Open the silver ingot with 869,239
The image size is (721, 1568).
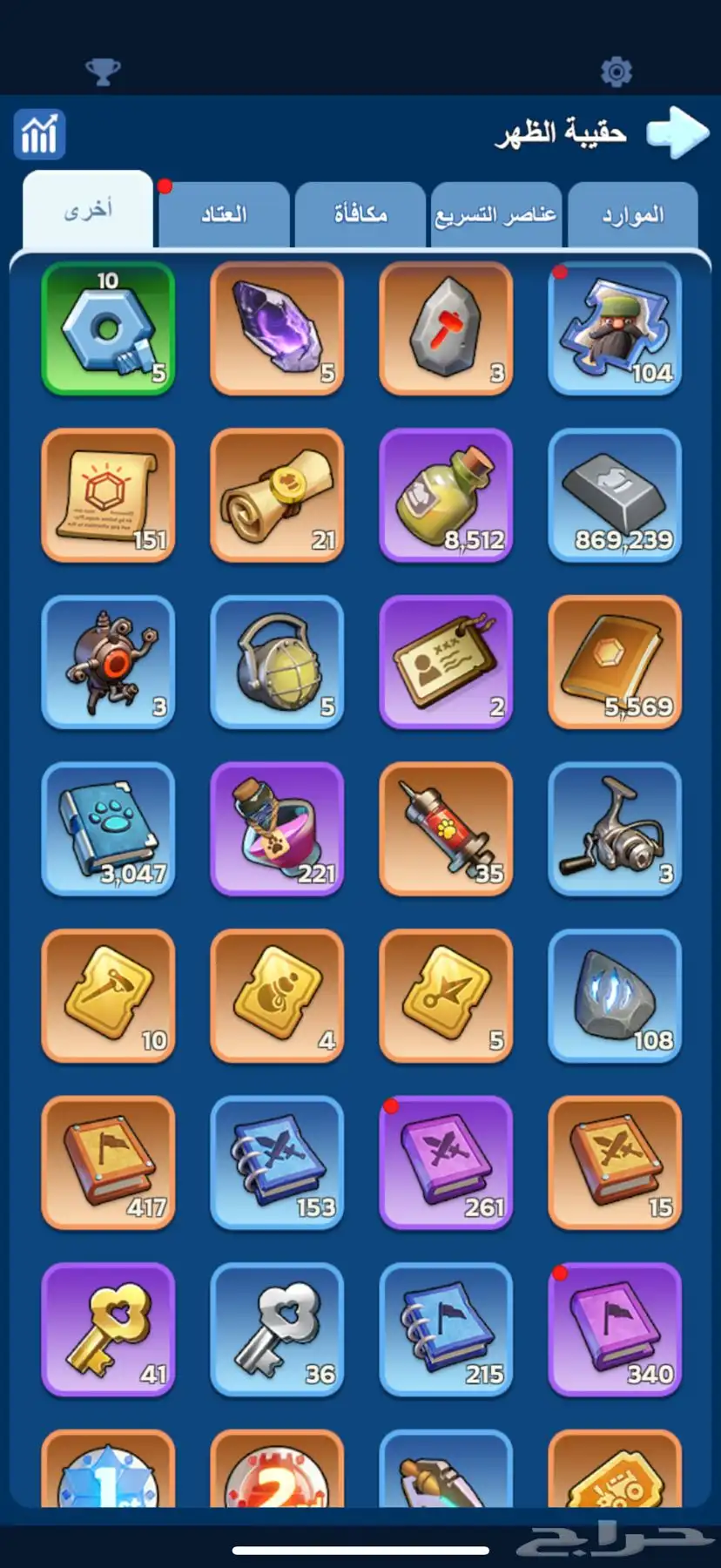pos(615,496)
